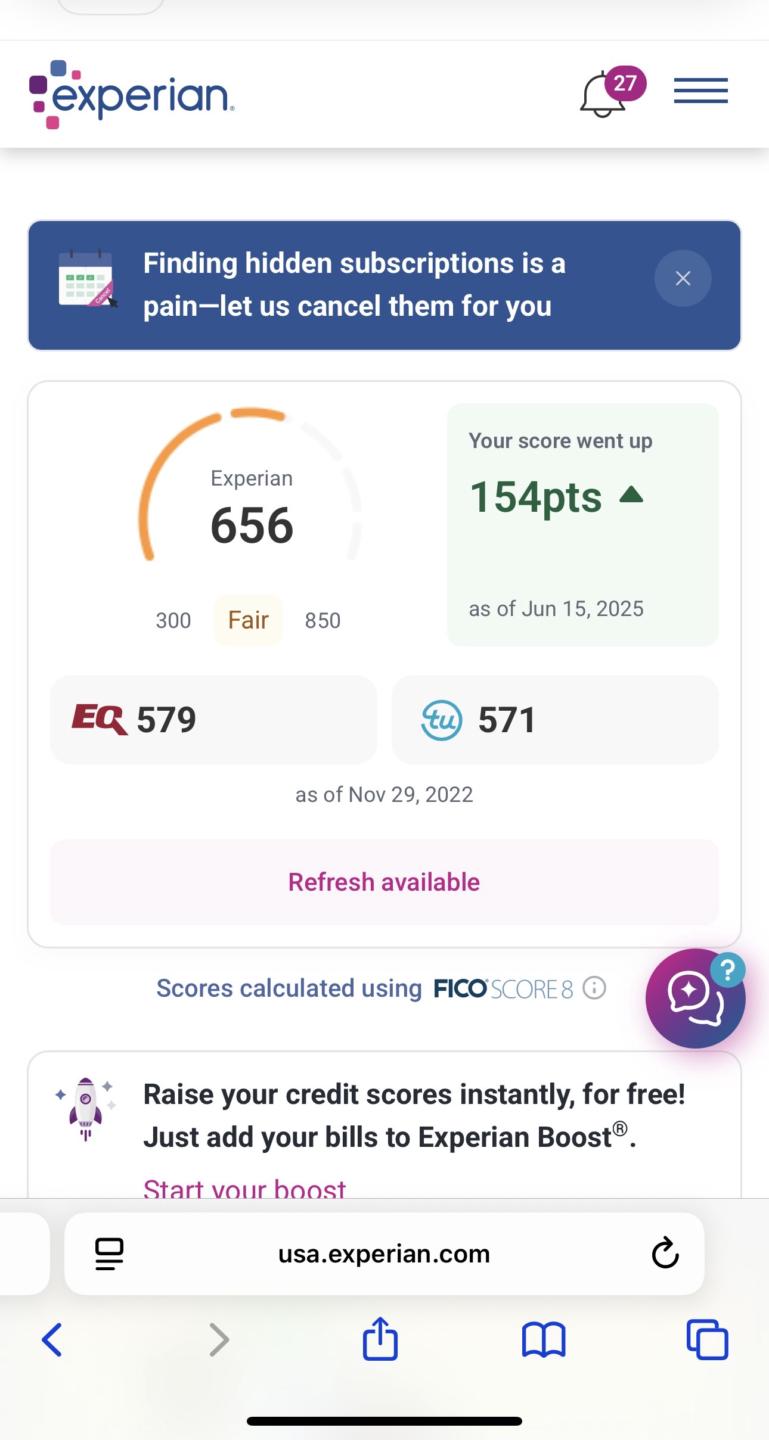Open the hidden subscriptions cancellation banner
This screenshot has height=1440, width=769.
pyautogui.click(x=350, y=285)
